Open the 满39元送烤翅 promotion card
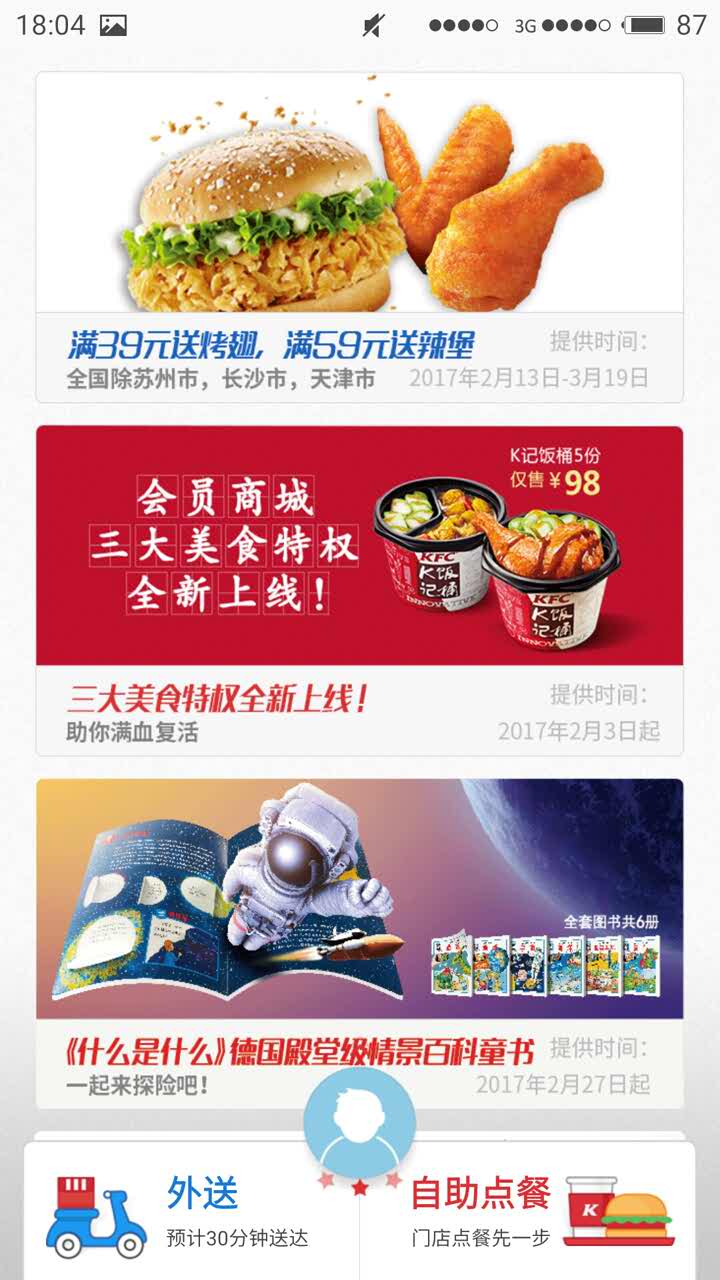The width and height of the screenshot is (720, 1280). 360,238
